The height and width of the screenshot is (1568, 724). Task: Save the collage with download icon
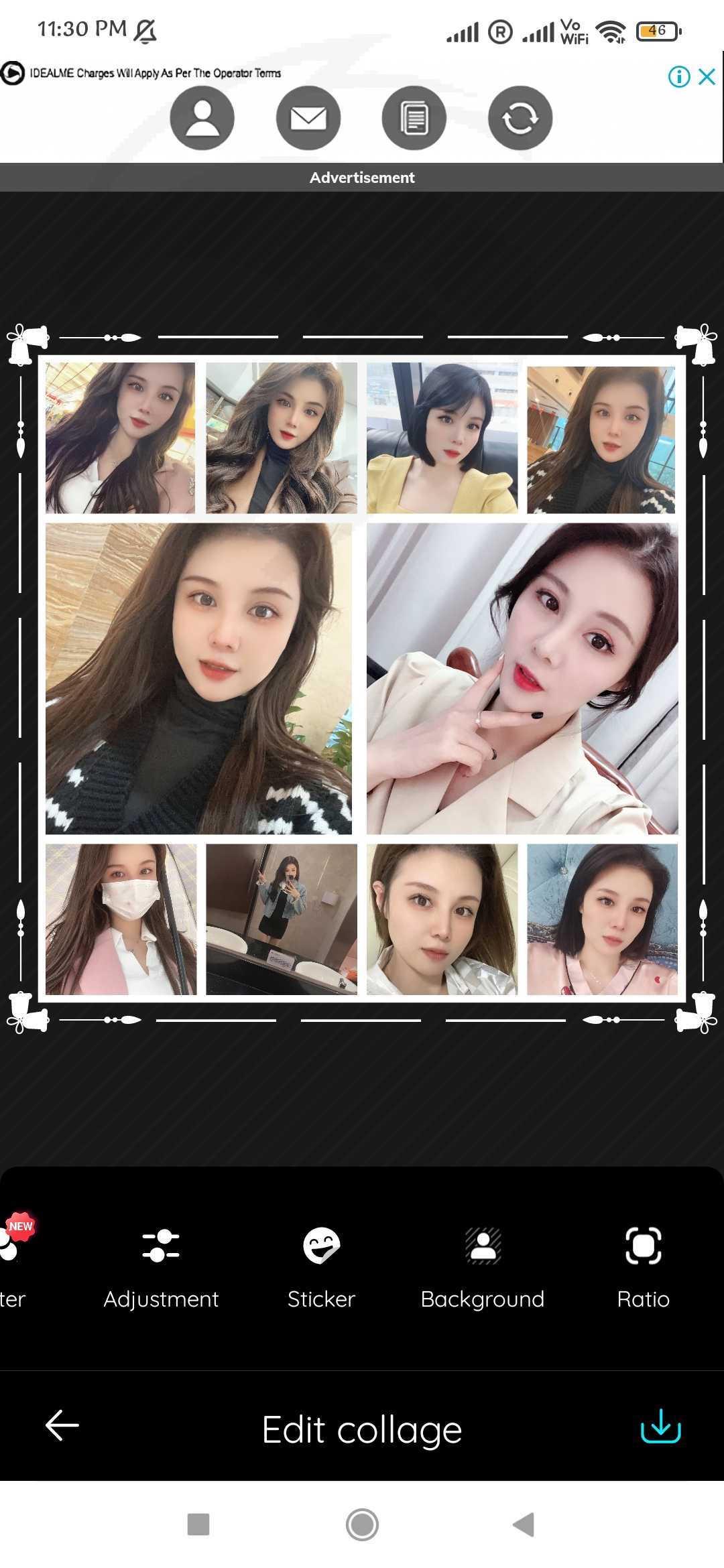[661, 1425]
